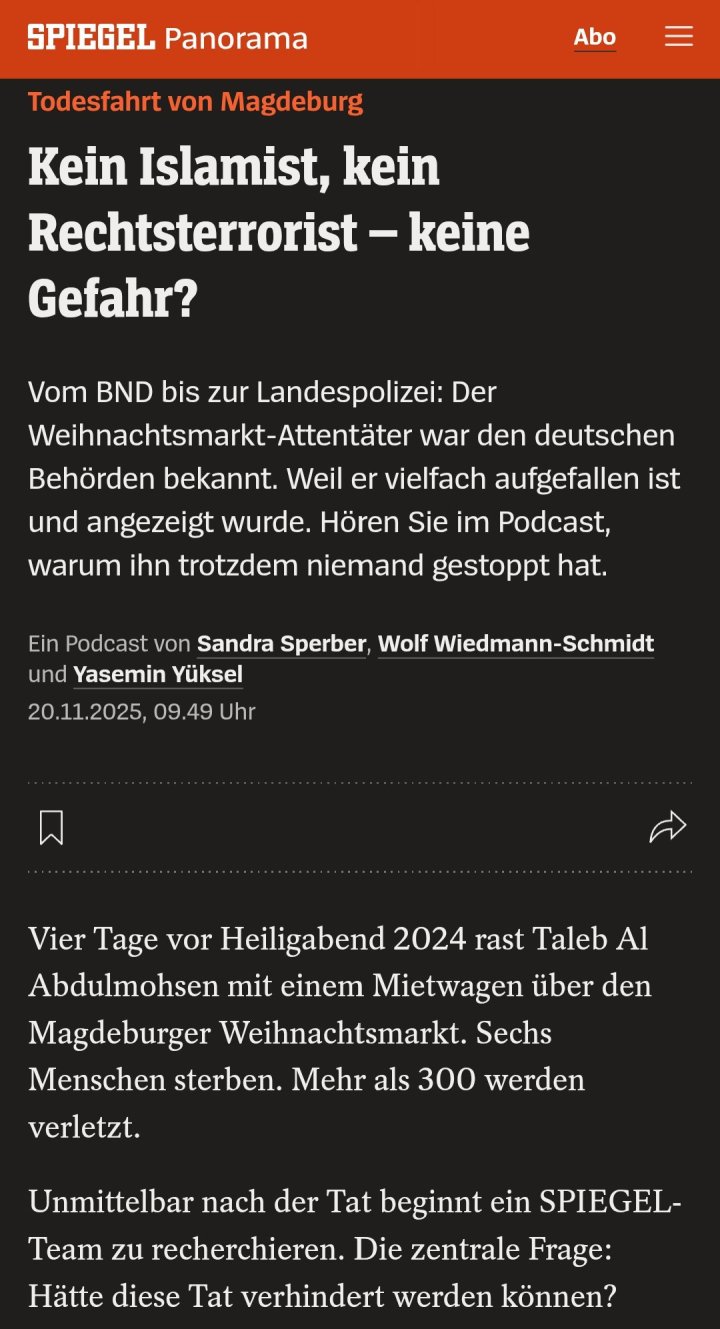Screen dimensions: 720x1329
Task: Tap the Abo subscription link
Action: 594,37
